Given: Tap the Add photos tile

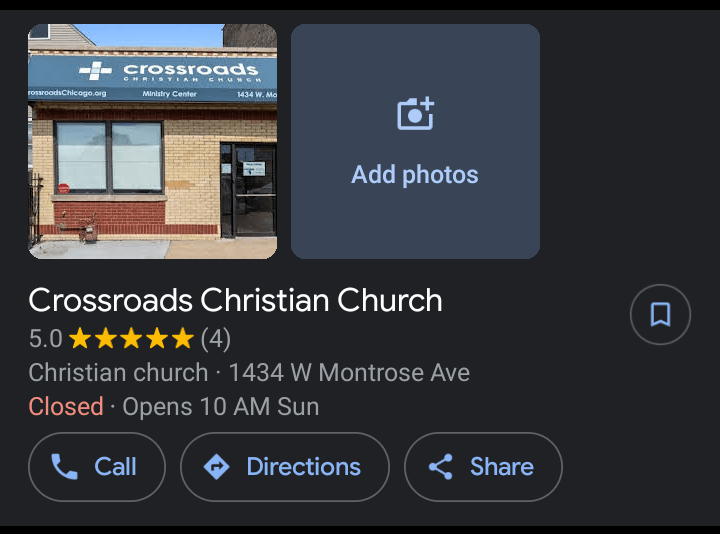Looking at the screenshot, I should [415, 141].
